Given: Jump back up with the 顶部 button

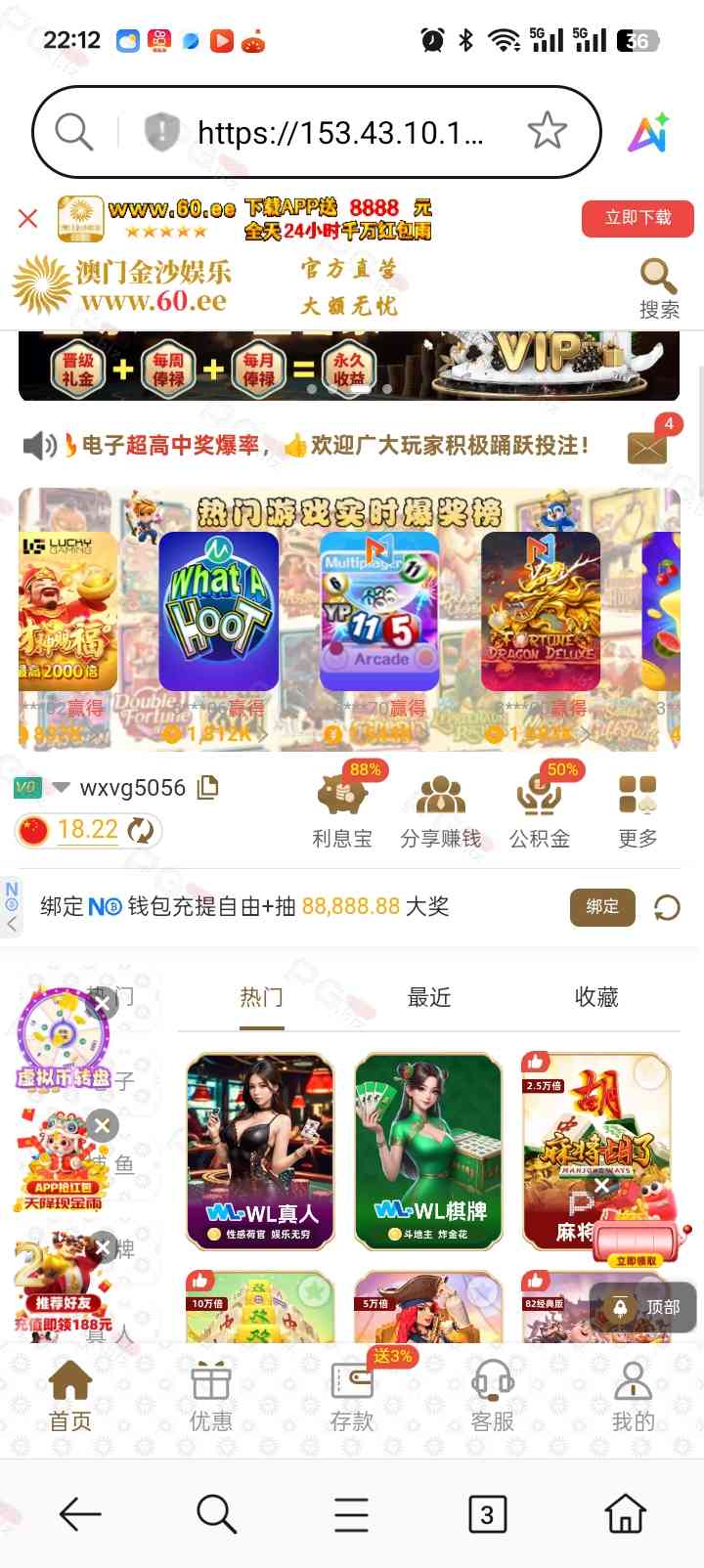Looking at the screenshot, I should 645,1307.
